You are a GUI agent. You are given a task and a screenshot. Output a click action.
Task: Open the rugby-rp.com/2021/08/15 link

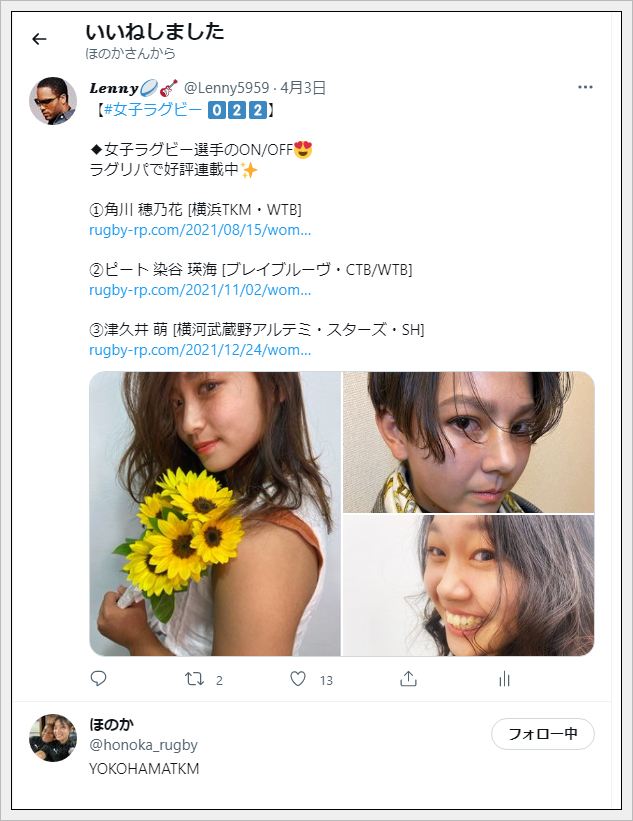pyautogui.click(x=200, y=231)
